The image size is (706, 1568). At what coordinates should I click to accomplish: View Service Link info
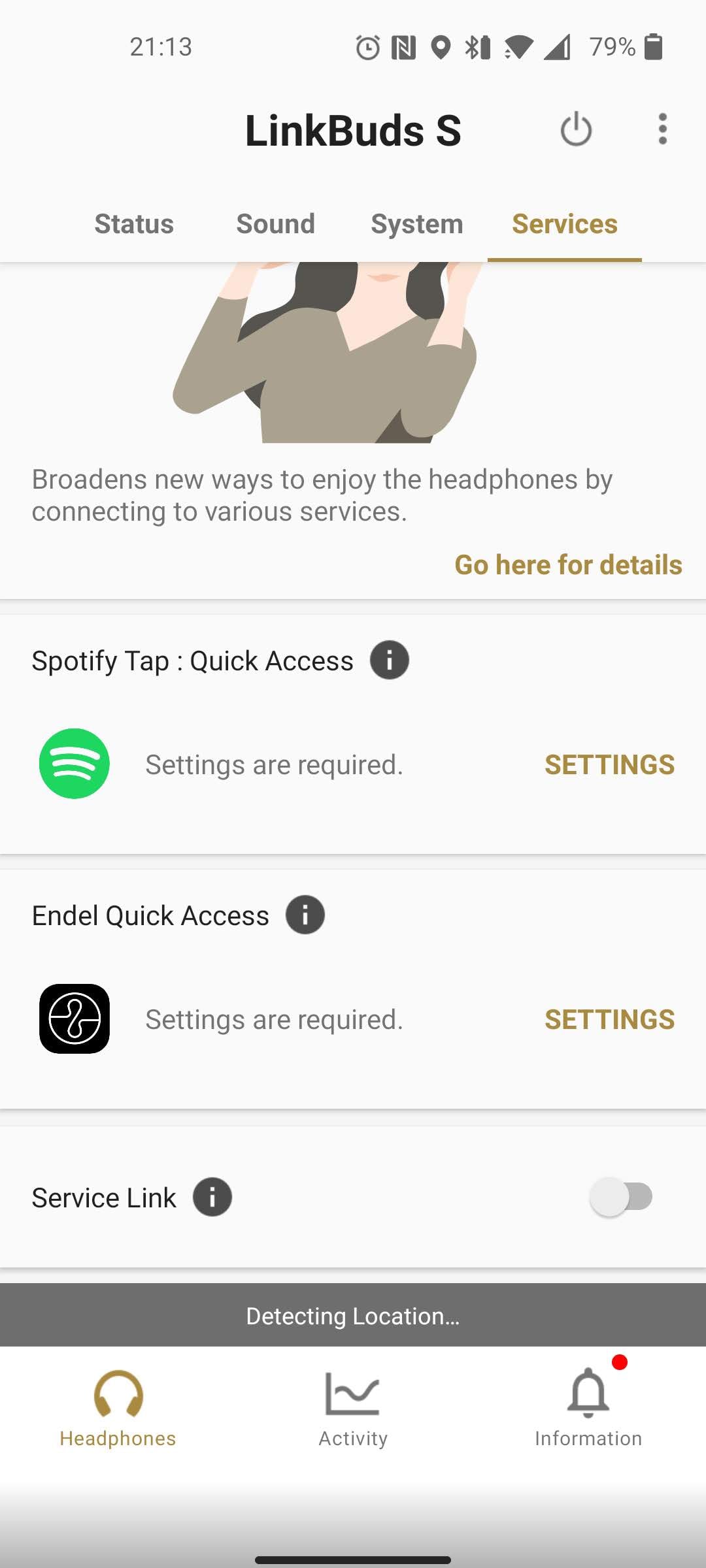(212, 1197)
